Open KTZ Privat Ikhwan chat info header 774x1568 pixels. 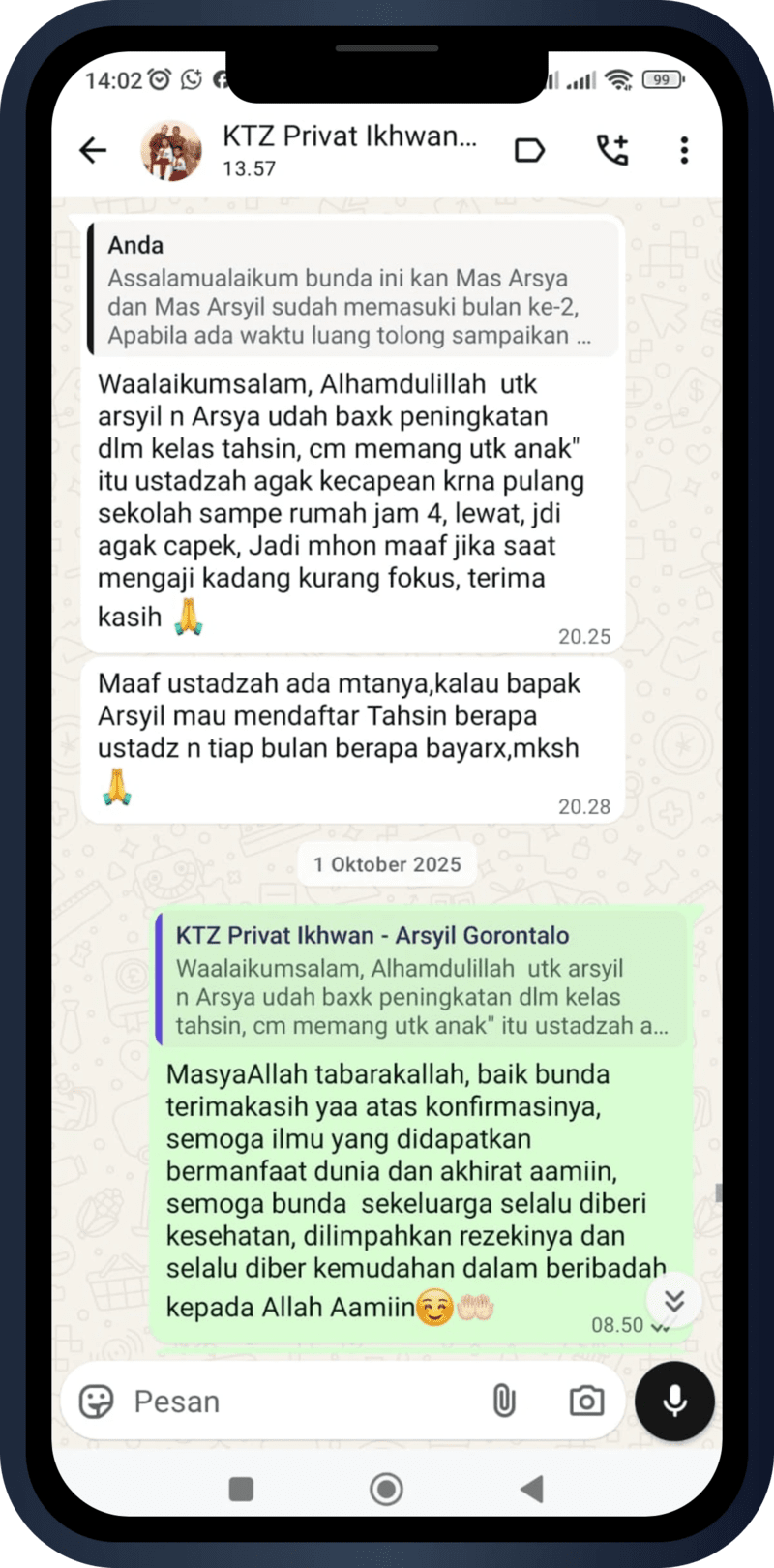[x=348, y=150]
